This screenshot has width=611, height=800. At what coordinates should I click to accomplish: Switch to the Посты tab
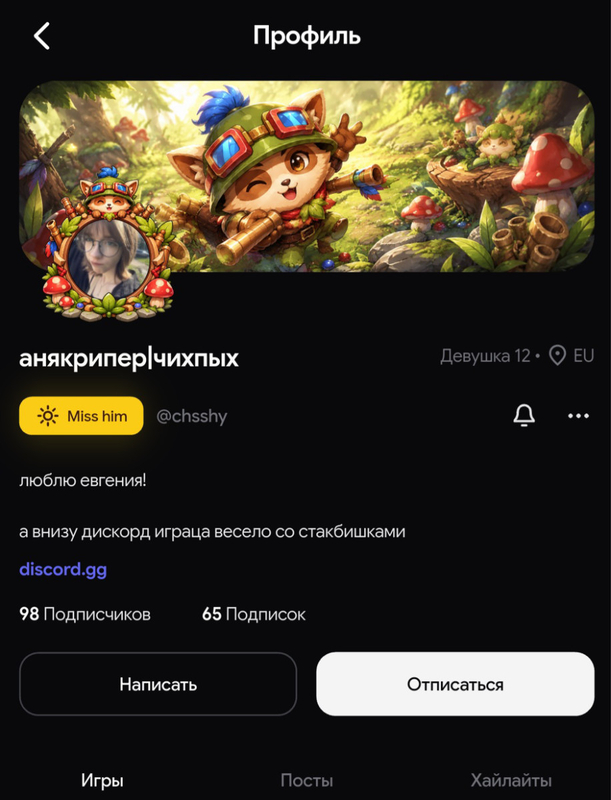coord(307,780)
